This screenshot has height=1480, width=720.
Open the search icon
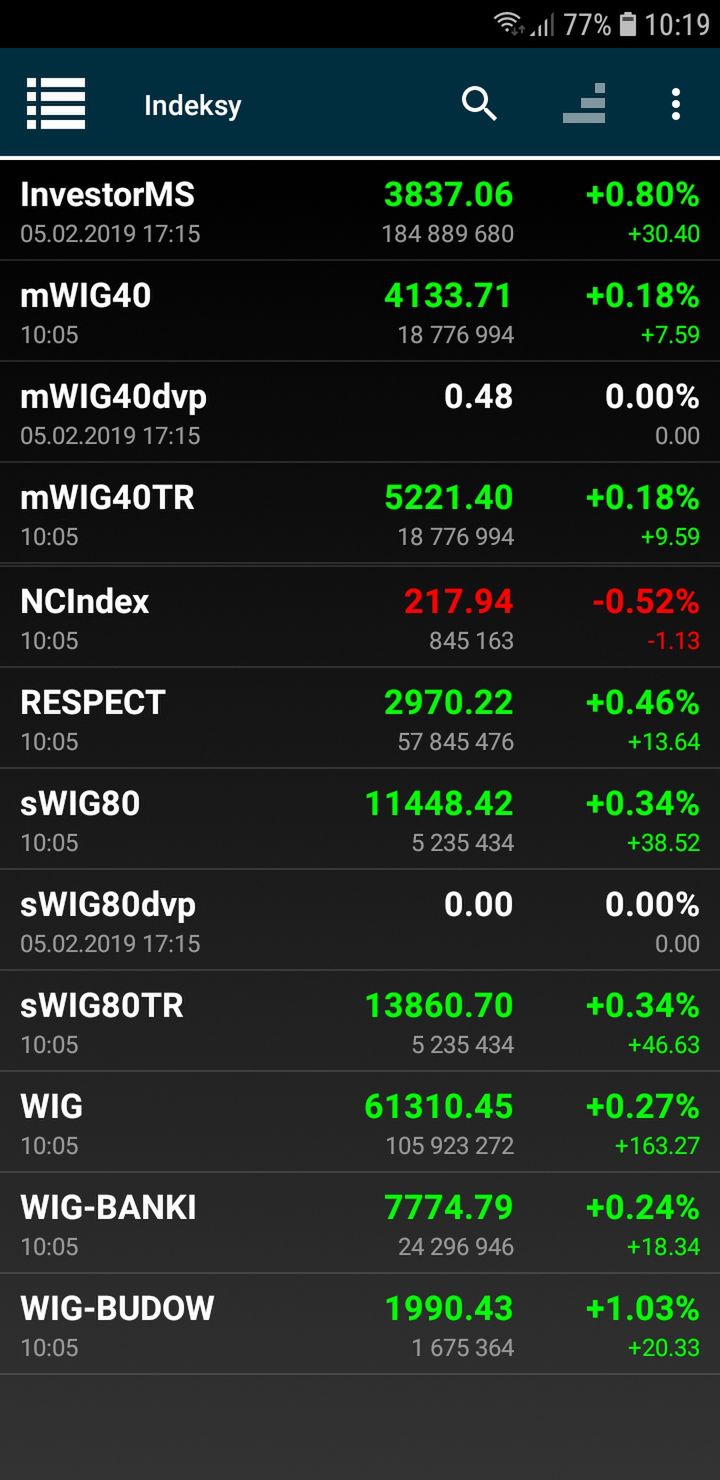pos(479,103)
